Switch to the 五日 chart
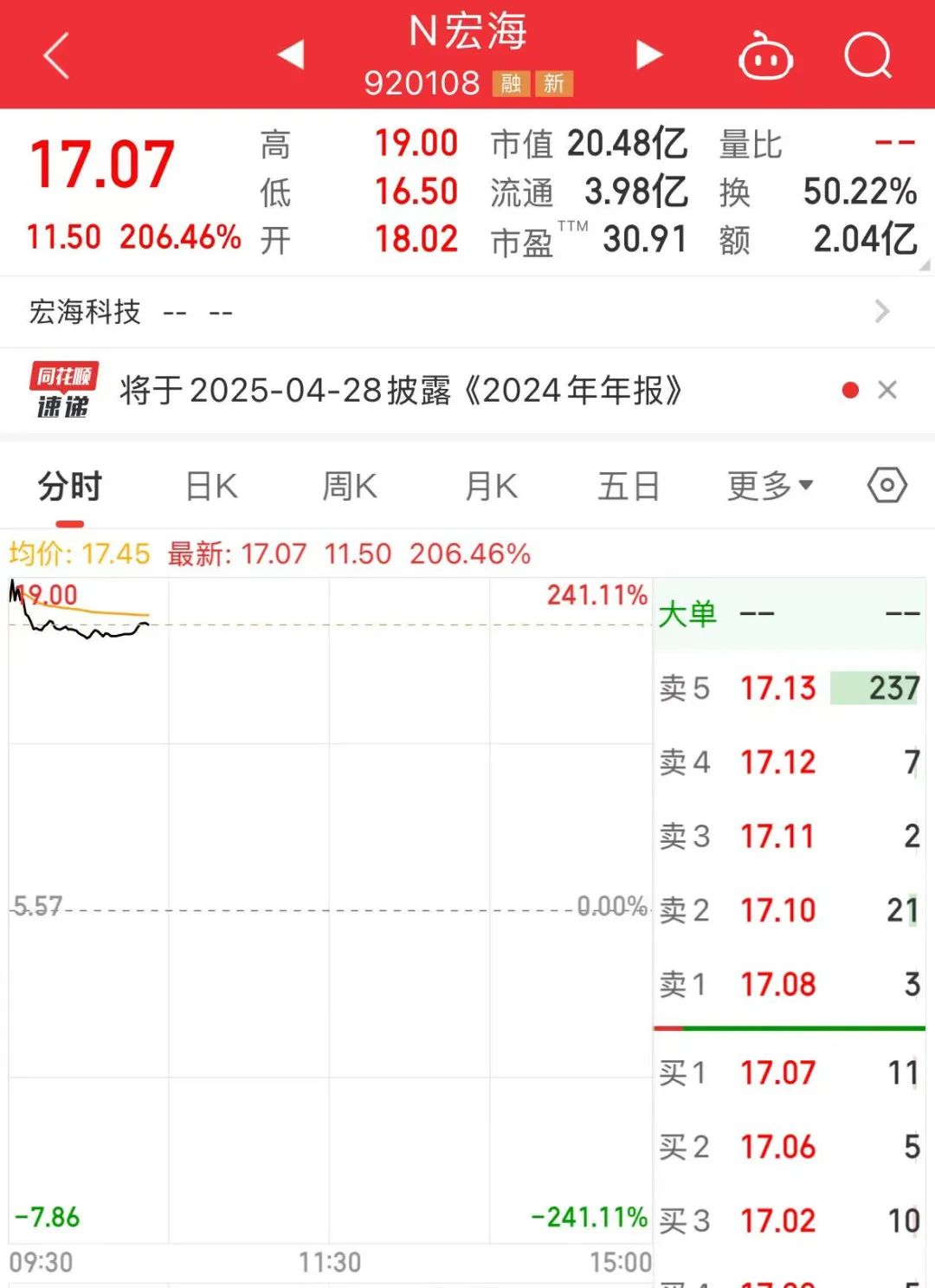The image size is (935, 1288). (x=629, y=487)
